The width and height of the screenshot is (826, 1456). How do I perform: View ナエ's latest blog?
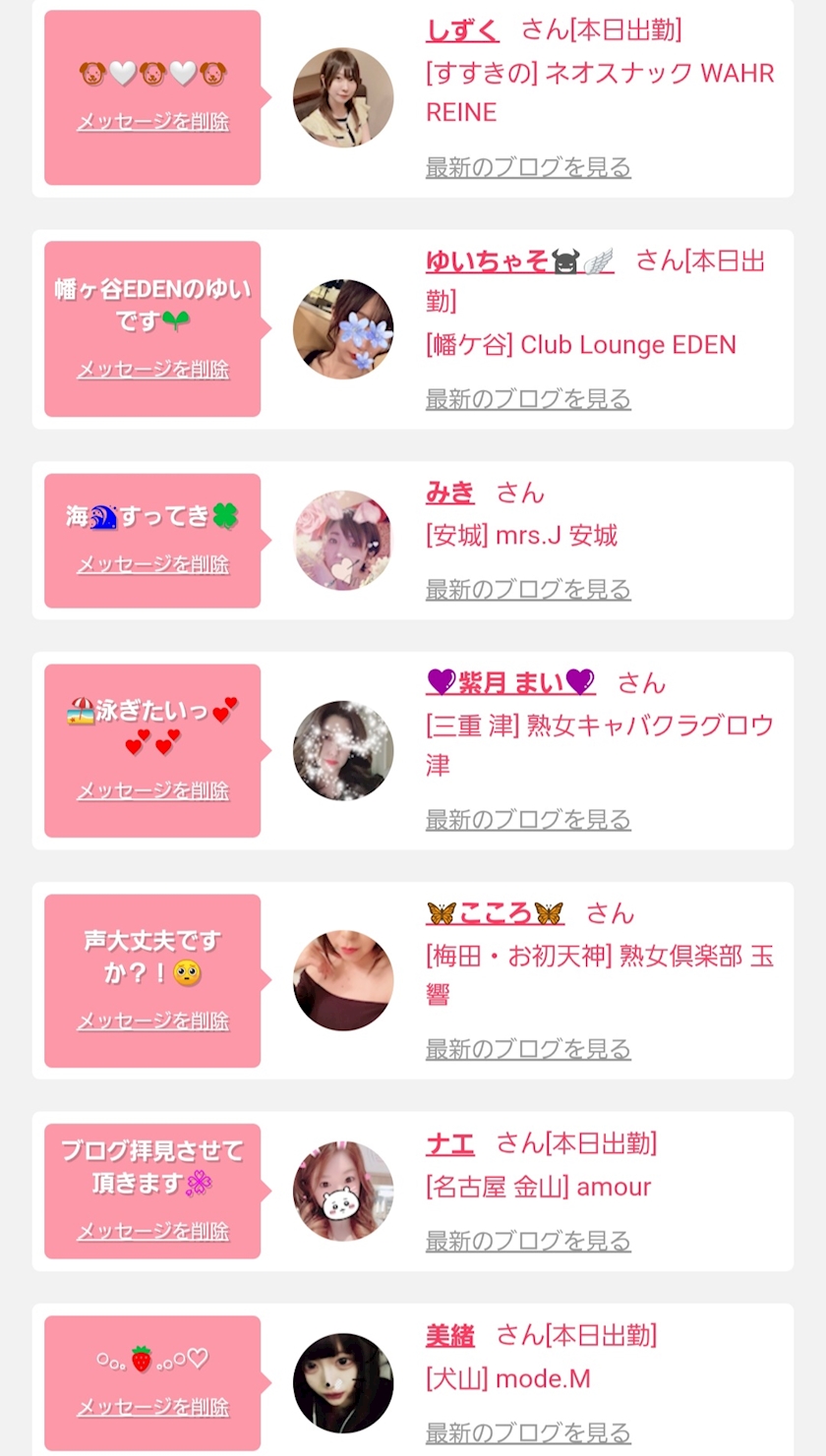click(528, 1241)
